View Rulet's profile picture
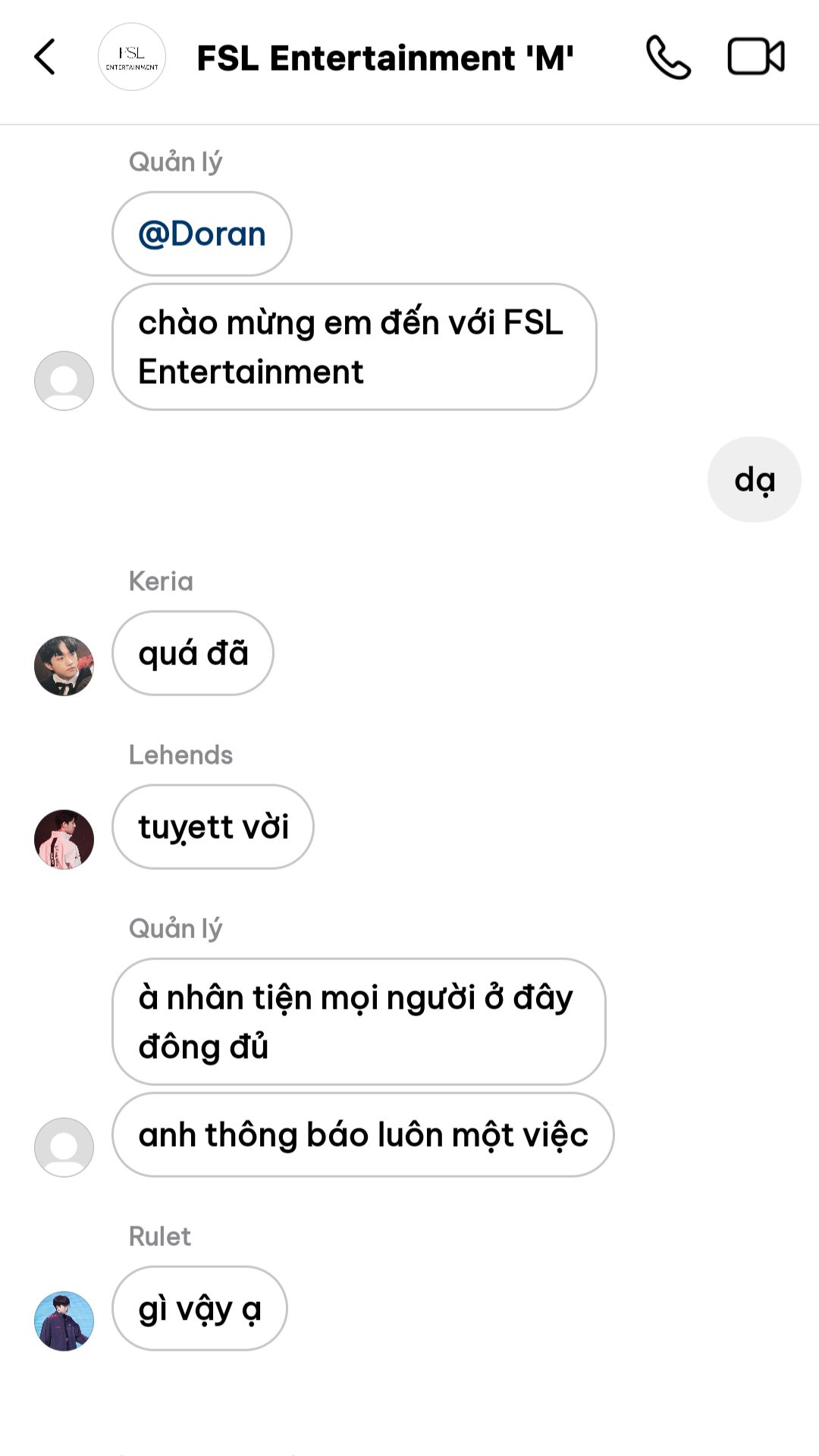Screen dimensions: 819x1456 pyautogui.click(x=64, y=1321)
